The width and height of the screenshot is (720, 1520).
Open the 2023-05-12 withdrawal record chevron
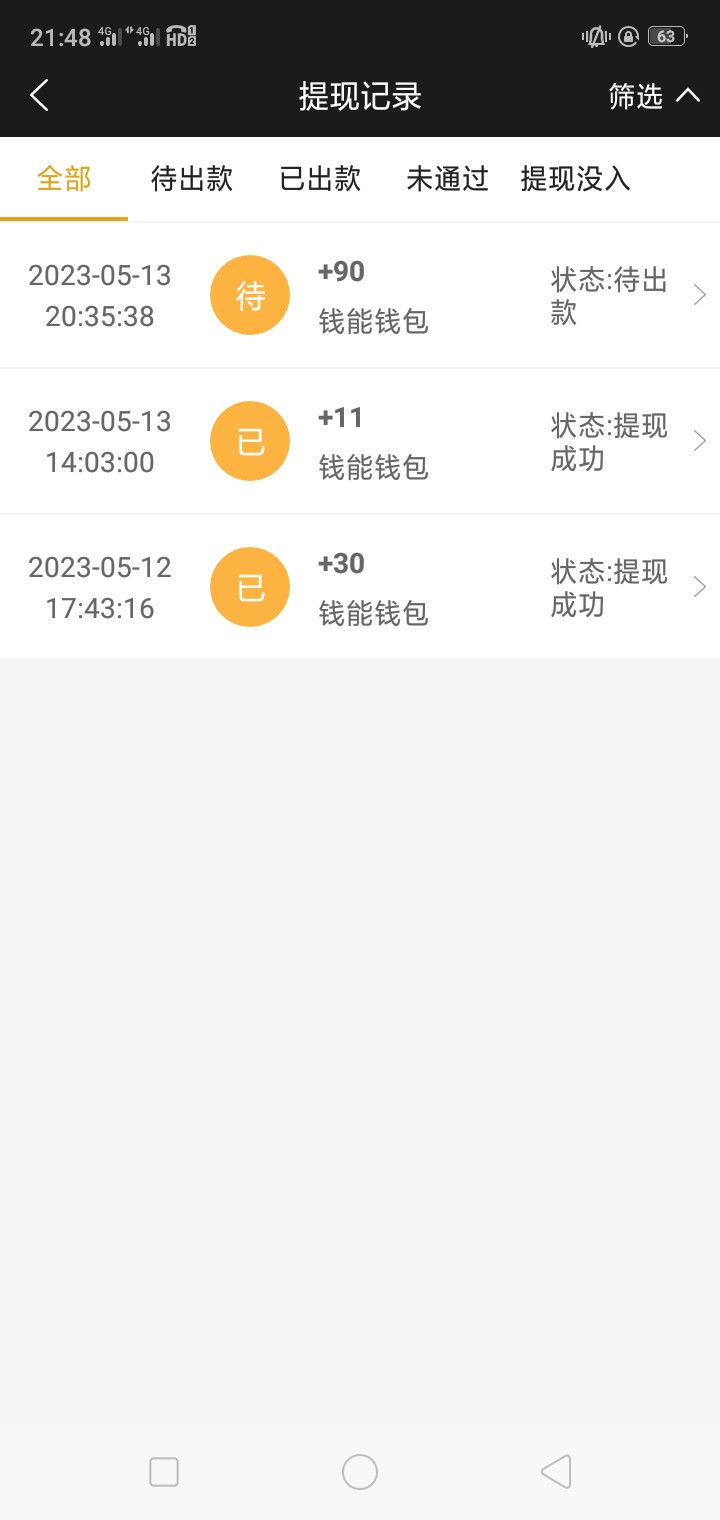[700, 586]
